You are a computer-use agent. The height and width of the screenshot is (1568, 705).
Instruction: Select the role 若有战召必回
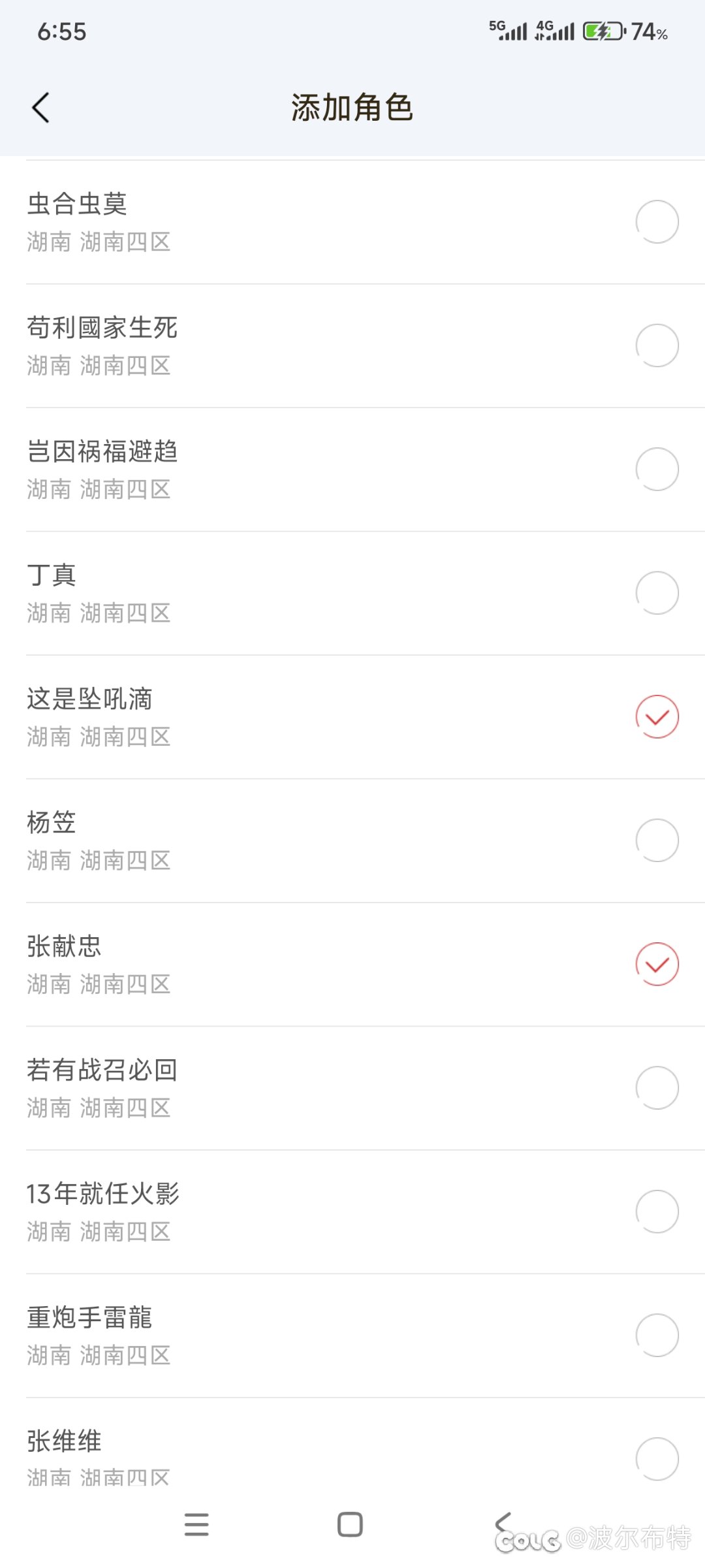point(657,1088)
